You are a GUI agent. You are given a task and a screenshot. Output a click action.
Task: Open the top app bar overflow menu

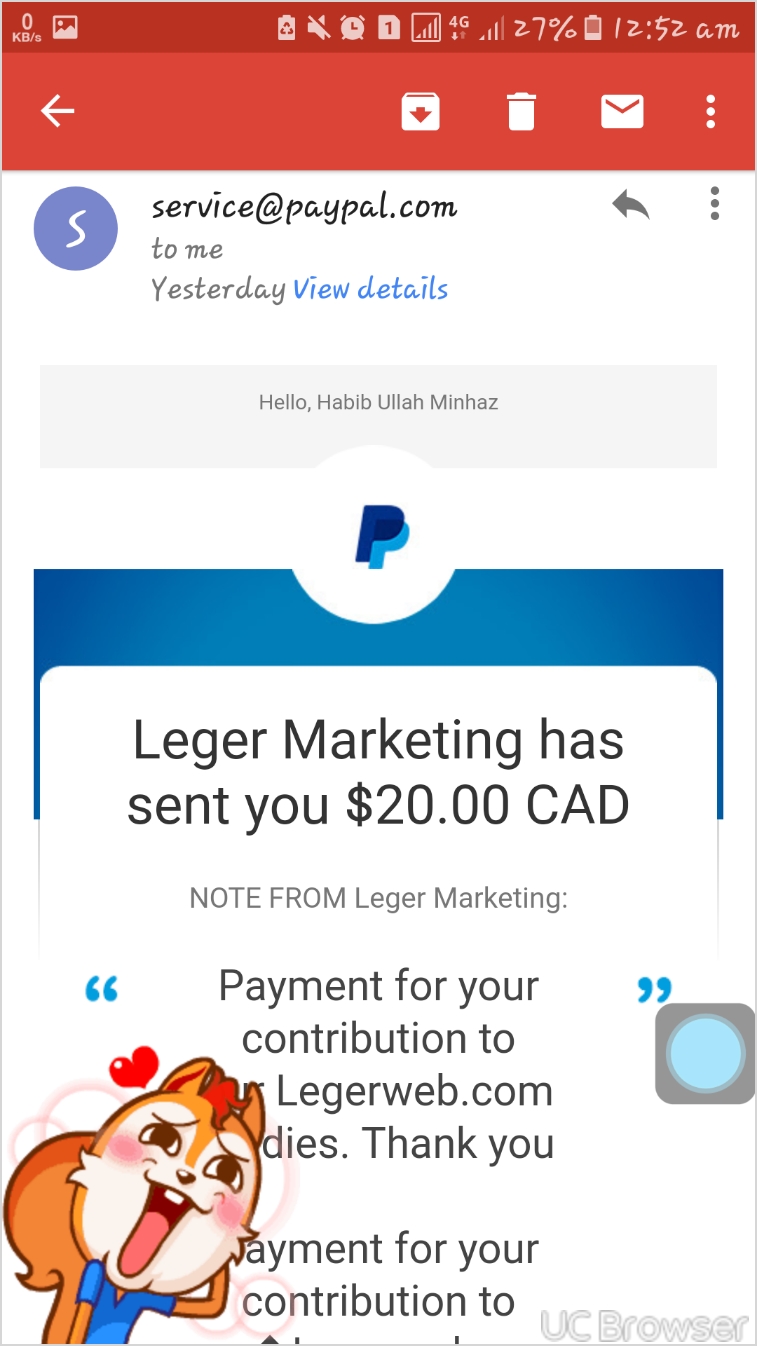711,111
